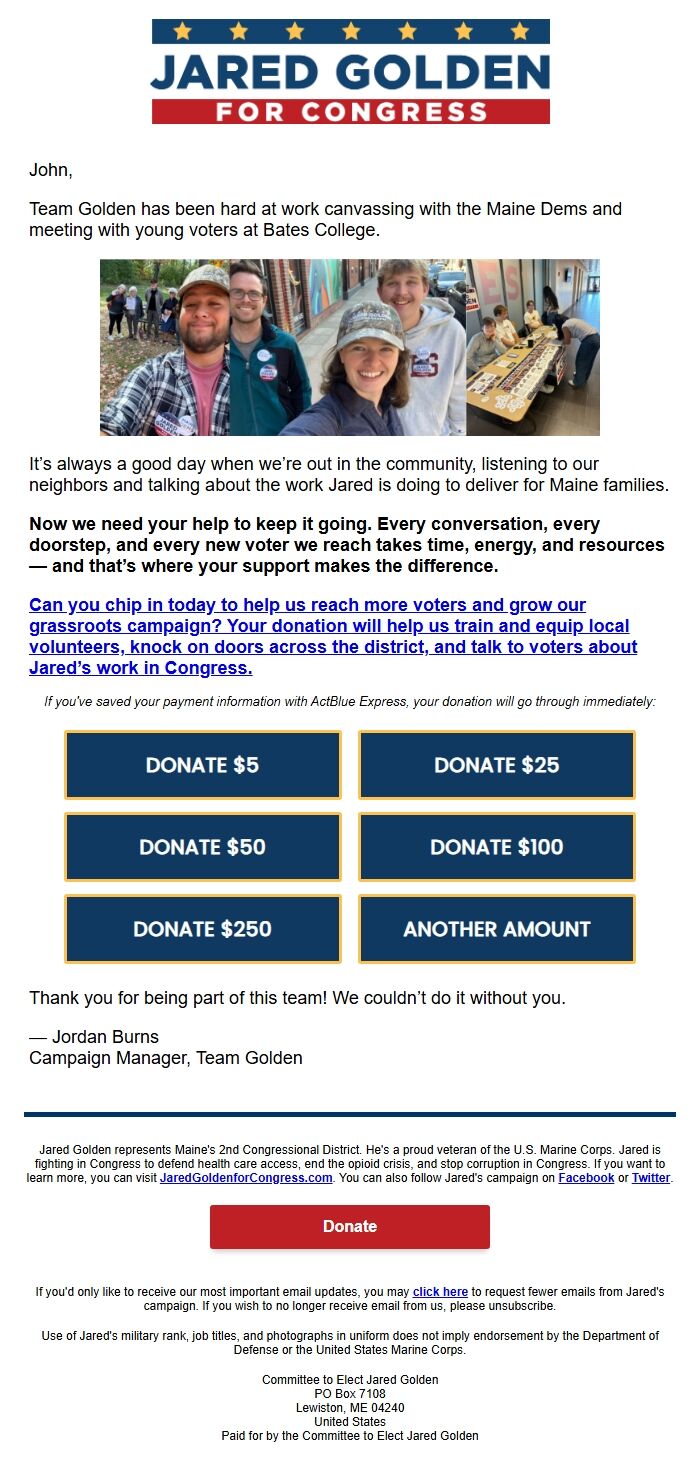Visit the JaredGoldenforCongress.com link
The image size is (700, 1468).
tap(246, 1178)
